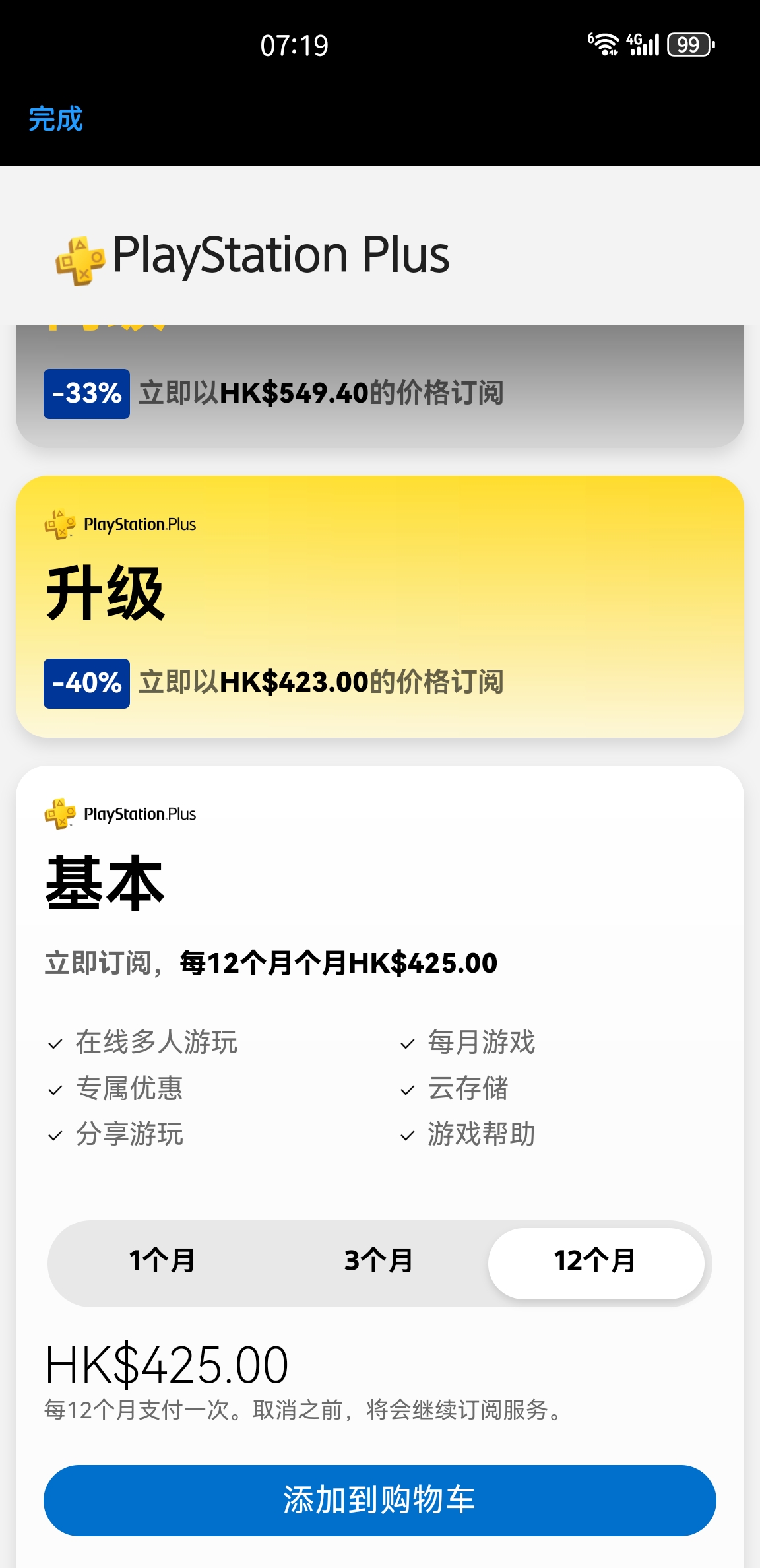Click the checkmark beside 云存储
The width and height of the screenshot is (760, 1568).
point(406,1089)
